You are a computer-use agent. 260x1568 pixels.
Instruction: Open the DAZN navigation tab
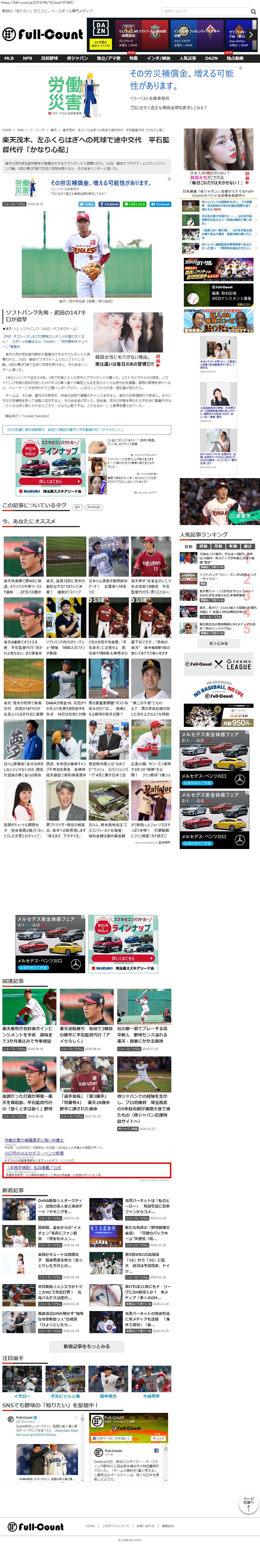(x=211, y=58)
